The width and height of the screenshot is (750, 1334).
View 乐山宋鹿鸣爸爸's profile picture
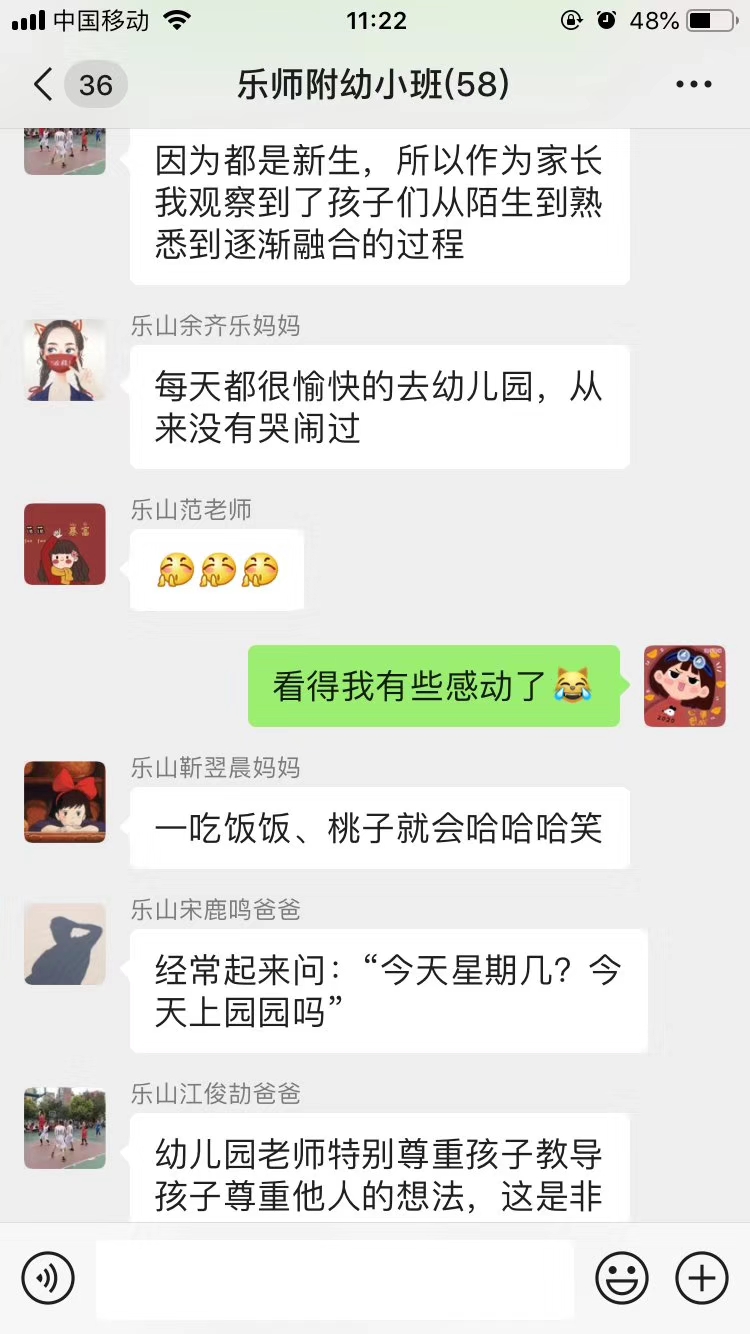[x=65, y=944]
